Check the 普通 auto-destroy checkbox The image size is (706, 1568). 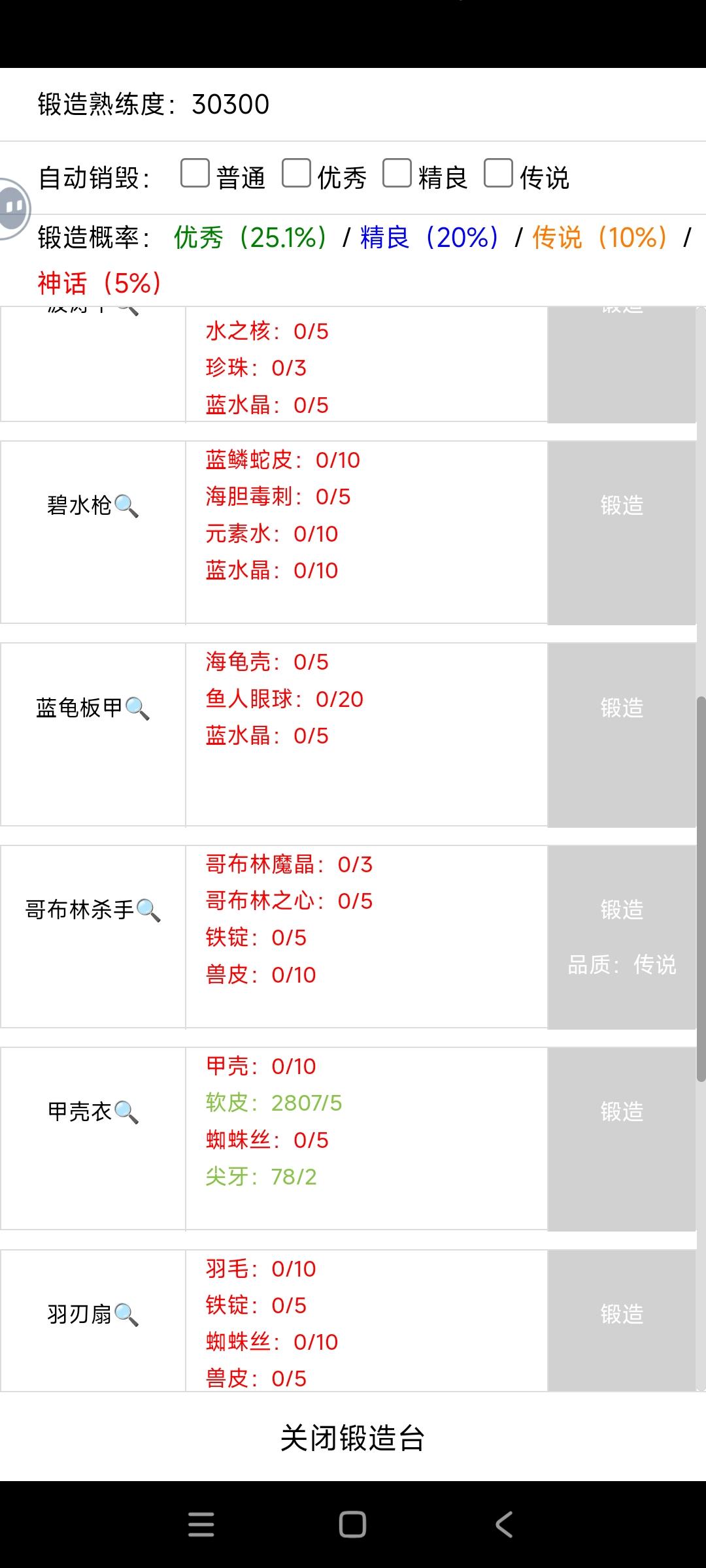tap(195, 174)
